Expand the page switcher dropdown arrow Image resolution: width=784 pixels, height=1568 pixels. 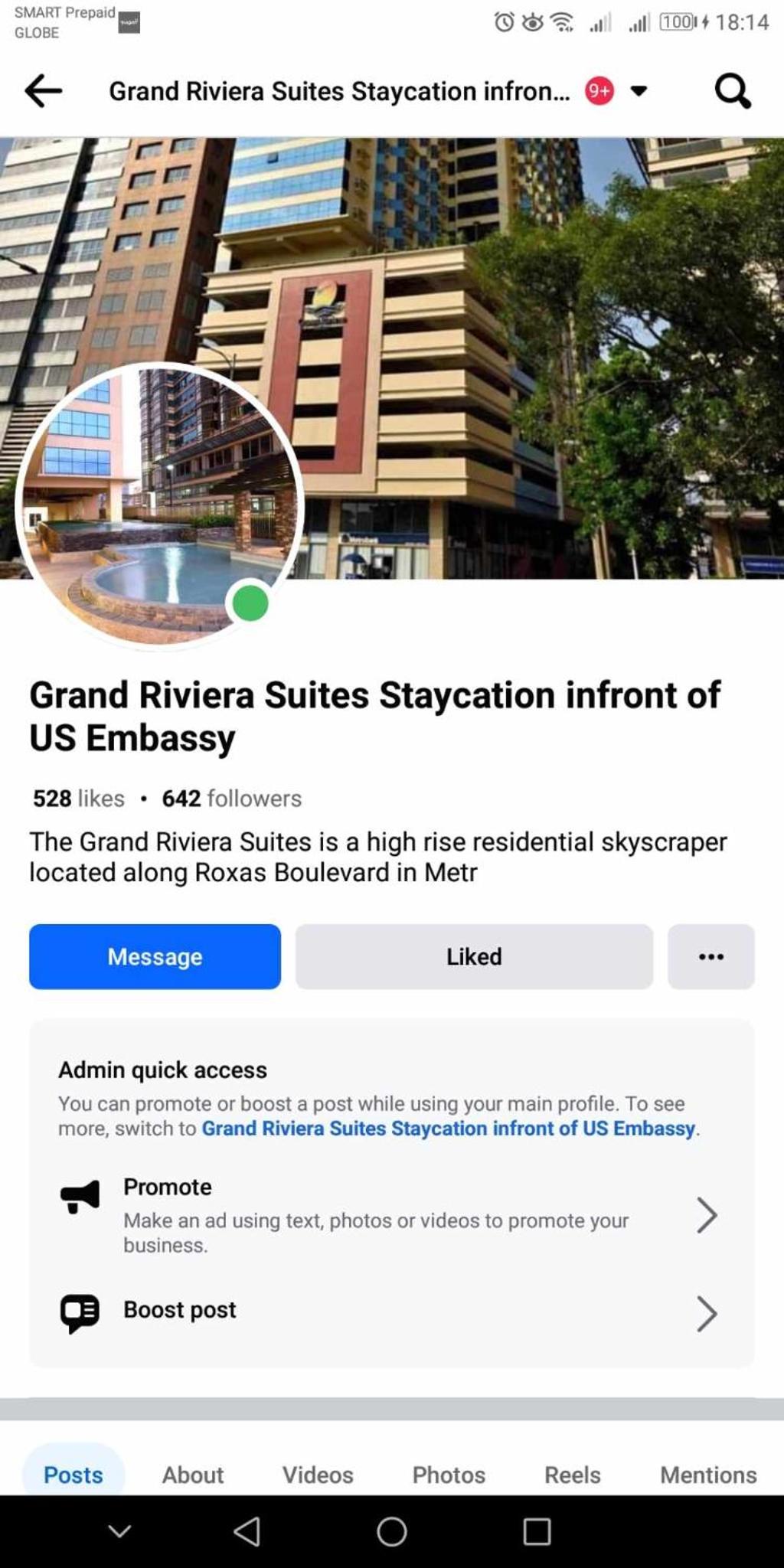click(x=639, y=91)
